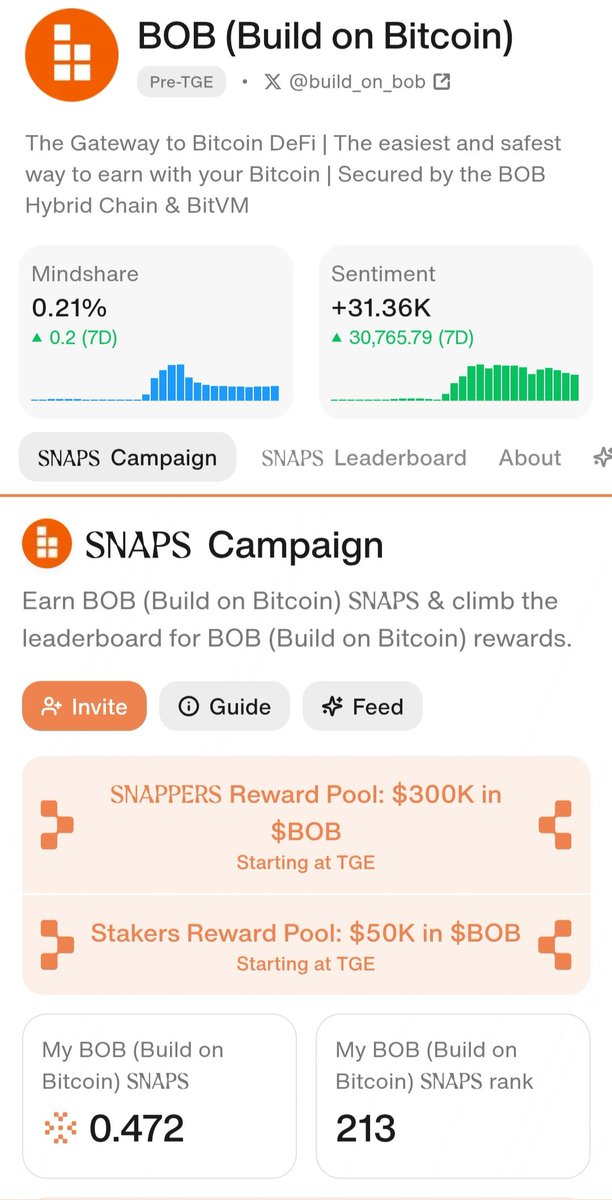Open the campaign Guide
This screenshot has width=612, height=1200.
[225, 706]
